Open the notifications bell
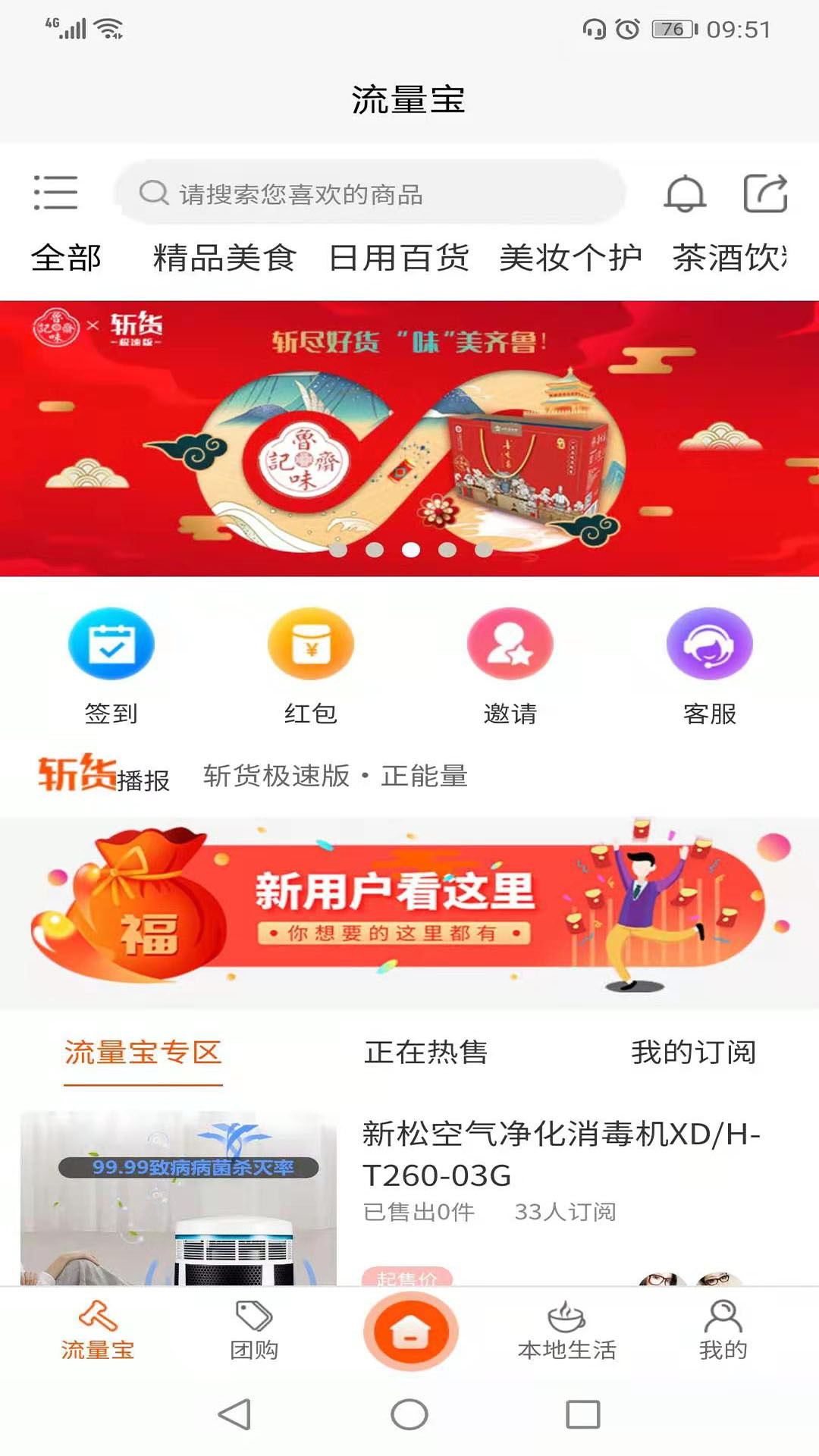819x1456 pixels. coord(685,193)
